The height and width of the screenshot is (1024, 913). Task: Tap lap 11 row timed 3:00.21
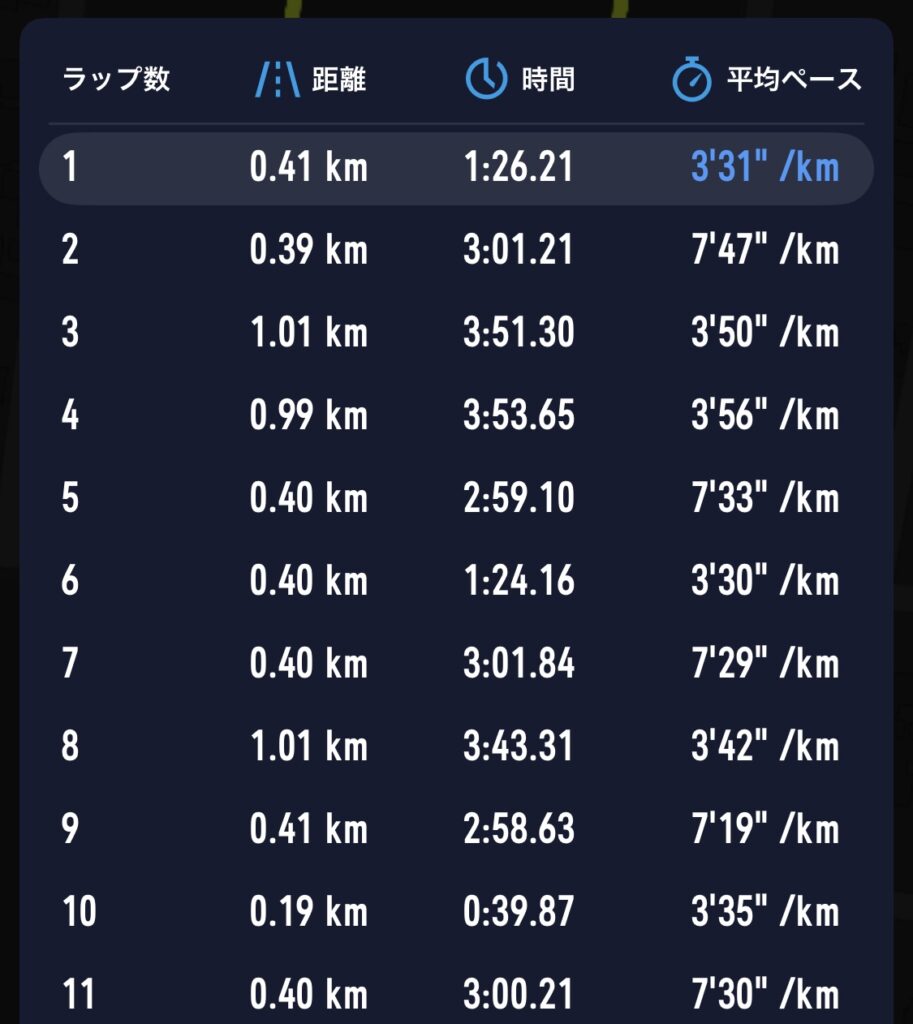[456, 995]
